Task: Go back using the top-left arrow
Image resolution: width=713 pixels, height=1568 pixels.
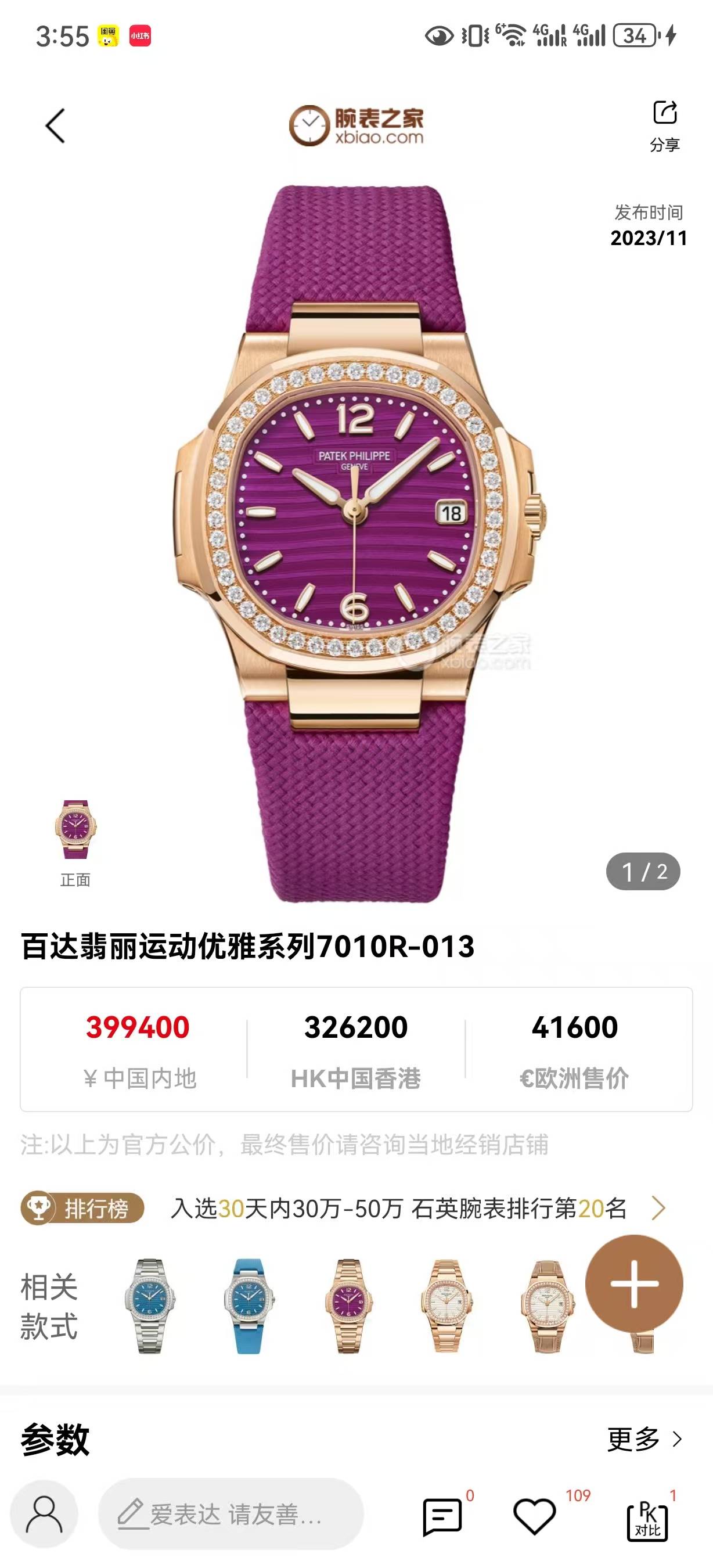Action: coord(55,126)
